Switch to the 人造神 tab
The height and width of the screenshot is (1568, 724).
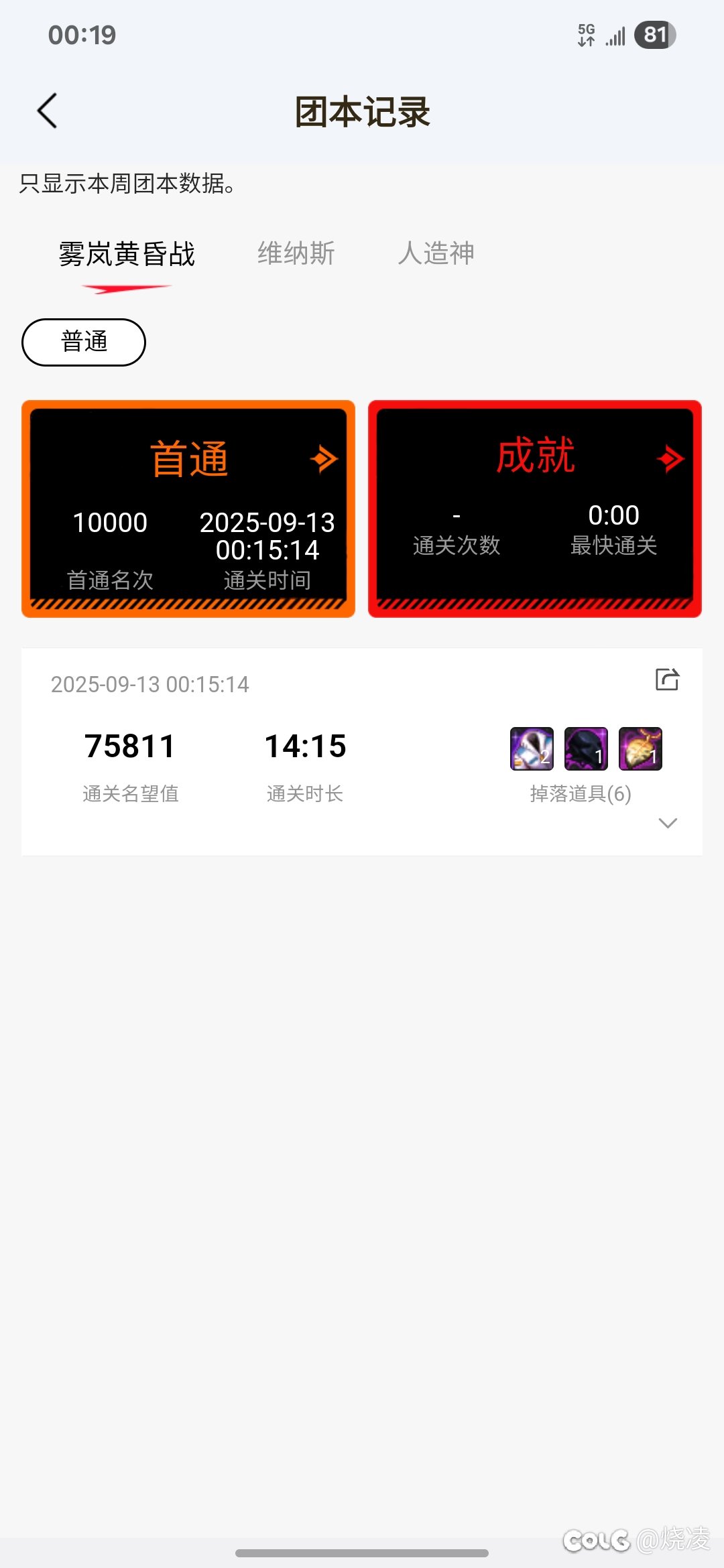coord(436,254)
